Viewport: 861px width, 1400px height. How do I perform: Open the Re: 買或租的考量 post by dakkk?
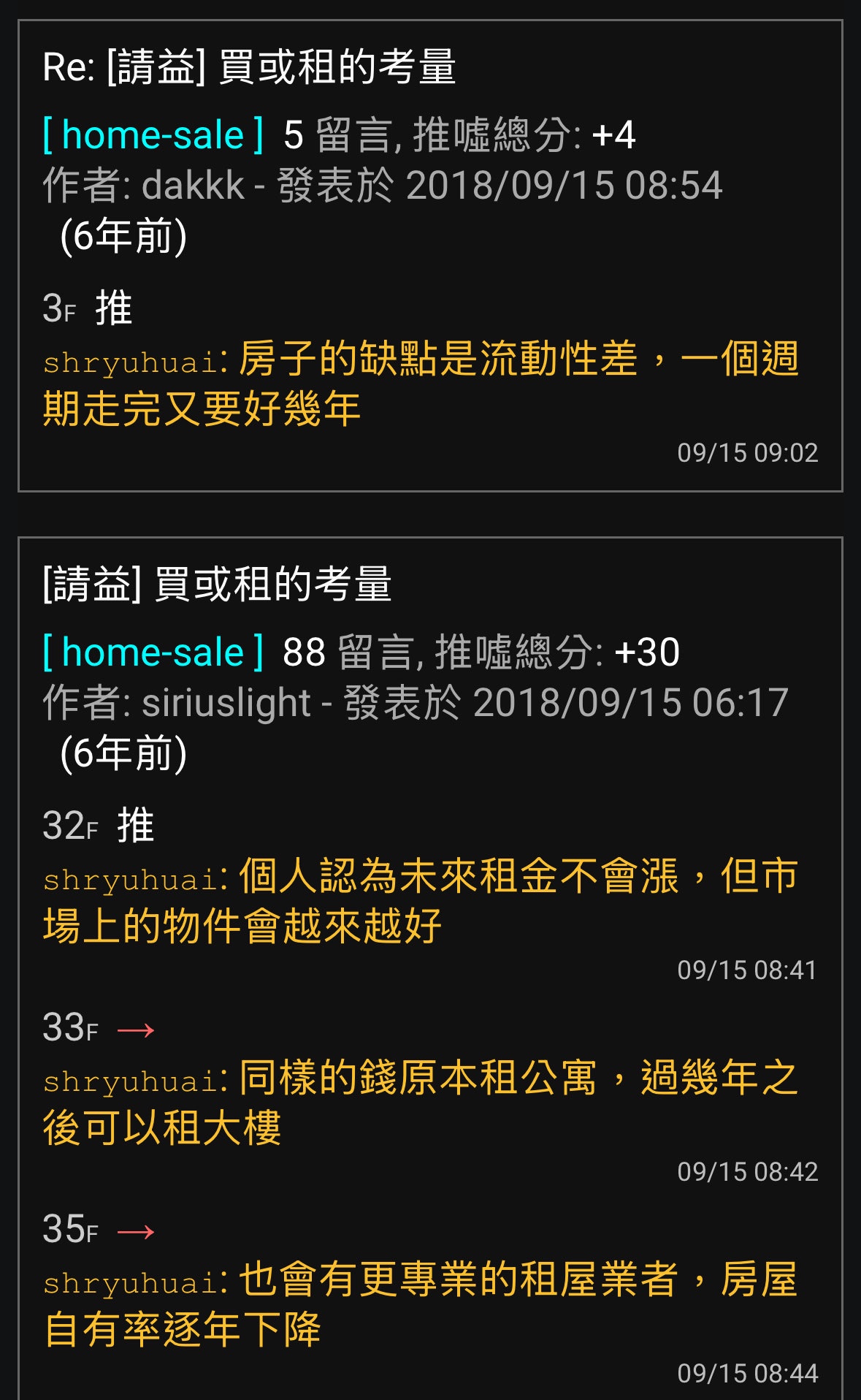click(x=249, y=67)
